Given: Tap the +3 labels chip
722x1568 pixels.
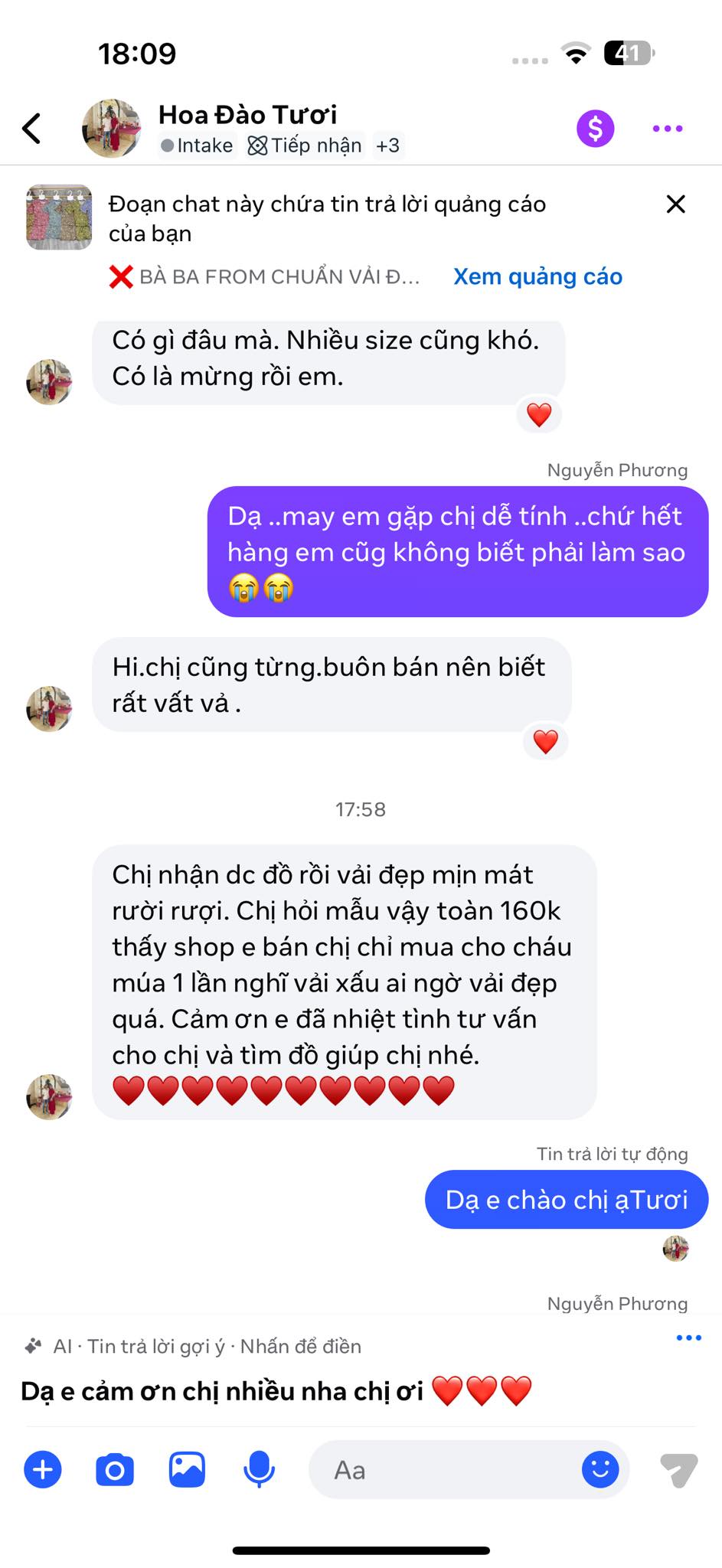Looking at the screenshot, I should pyautogui.click(x=387, y=145).
